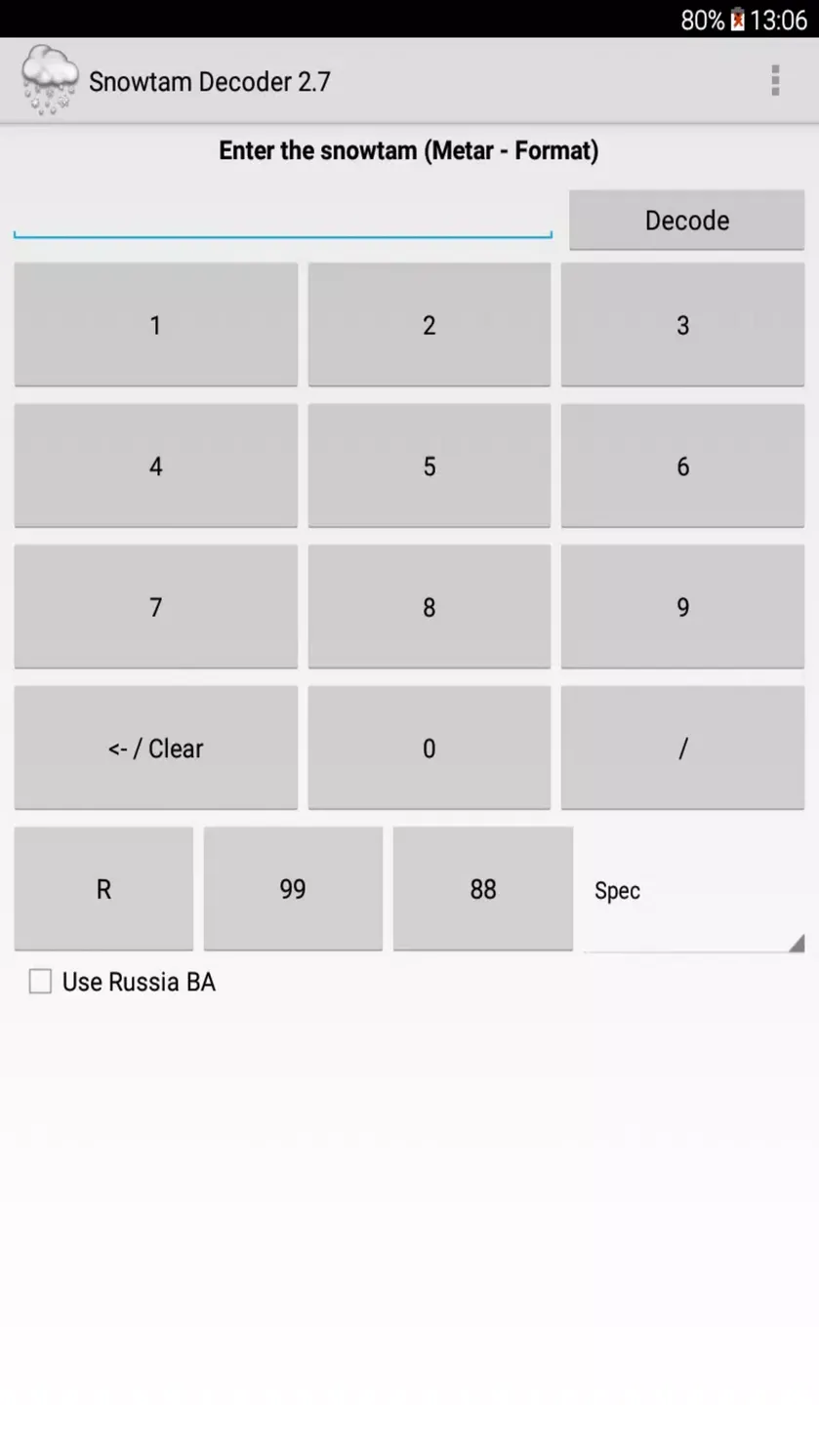The height and width of the screenshot is (1456, 819).
Task: Enter digit 2 on the keypad
Action: pos(429,325)
